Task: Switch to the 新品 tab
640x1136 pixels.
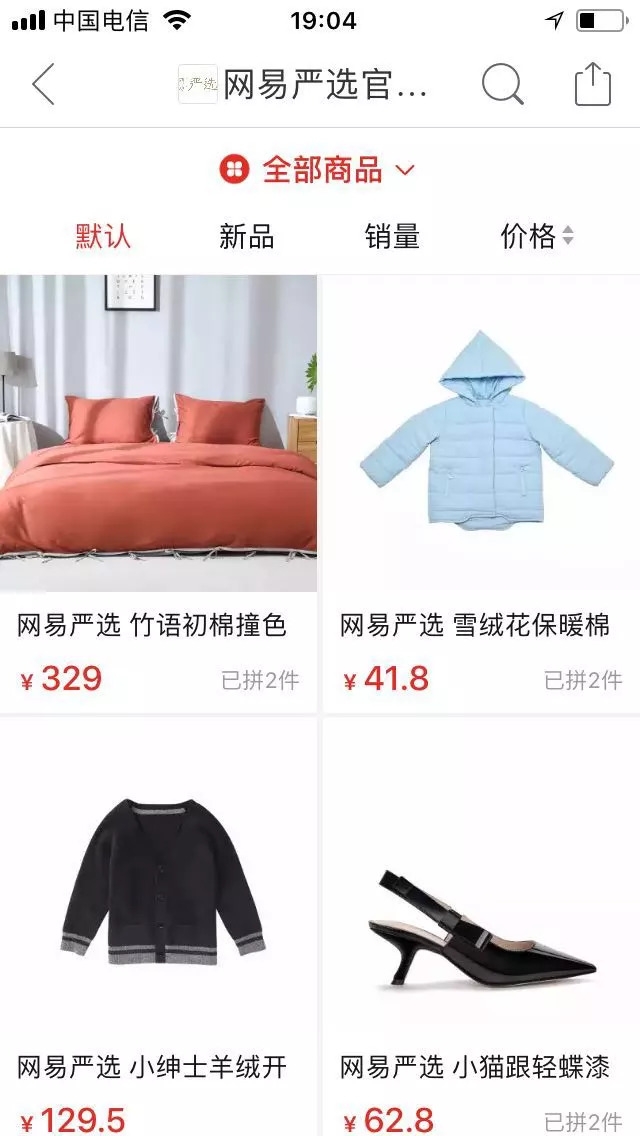Action: click(247, 237)
